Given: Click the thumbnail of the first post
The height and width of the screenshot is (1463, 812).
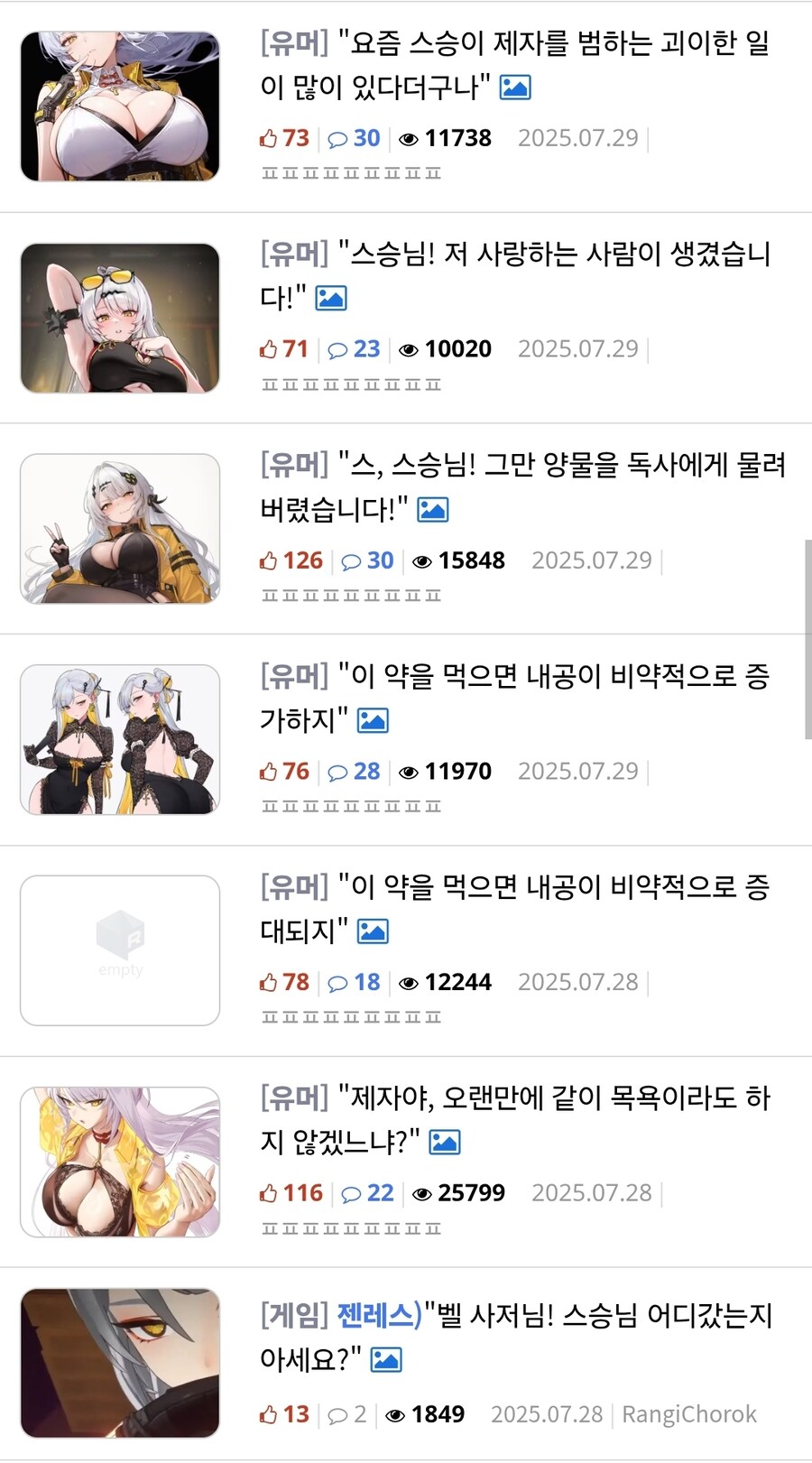Looking at the screenshot, I should pos(119,106).
